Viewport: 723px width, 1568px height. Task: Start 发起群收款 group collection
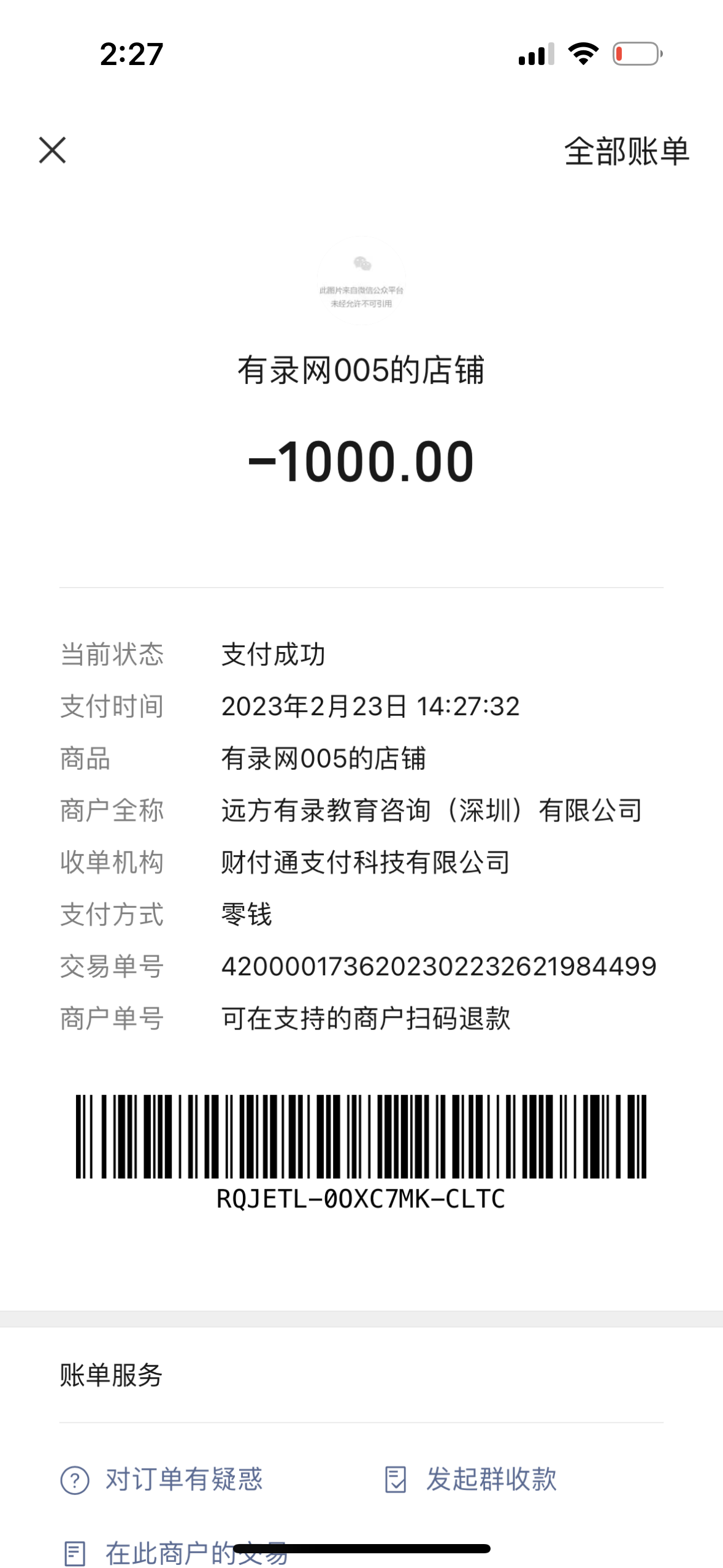click(471, 1479)
